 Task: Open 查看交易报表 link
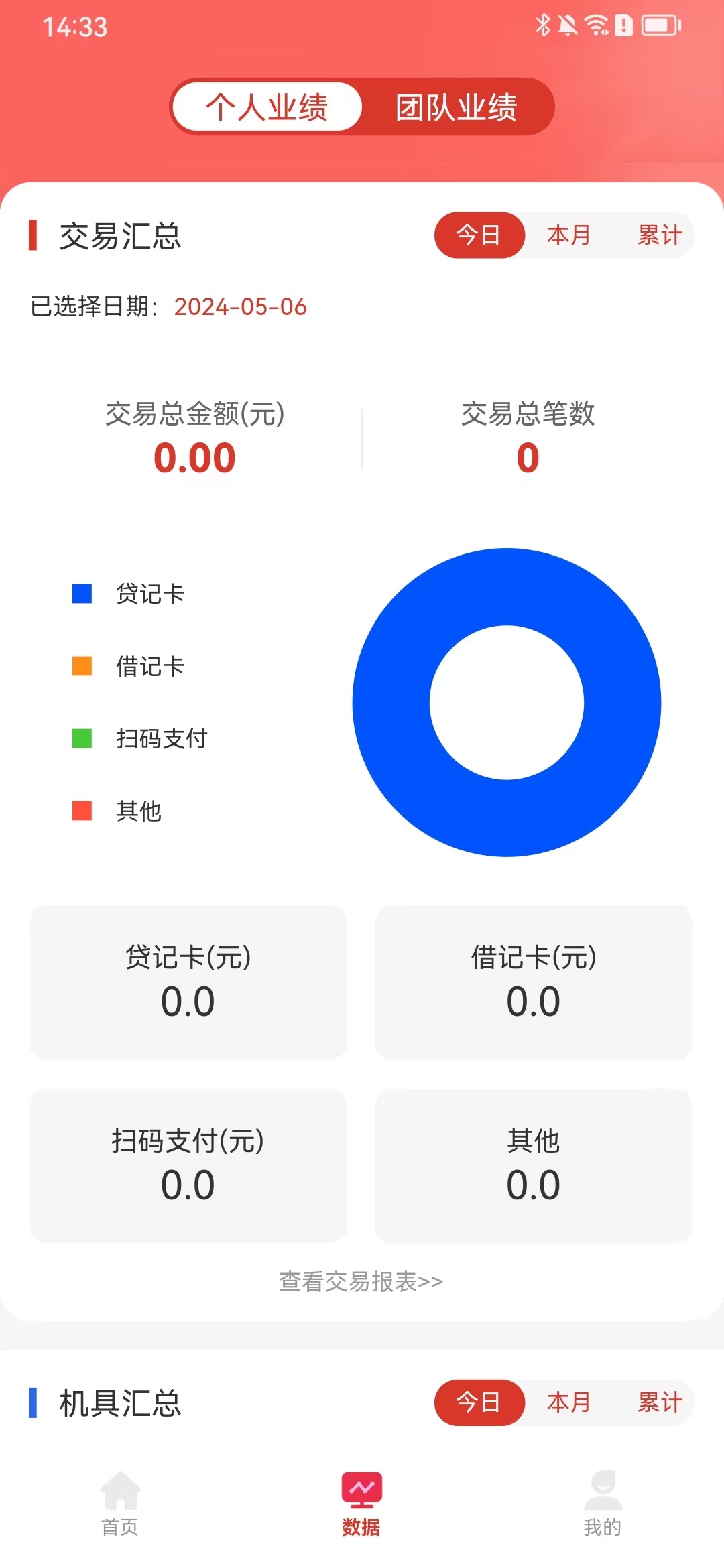coord(362,1282)
